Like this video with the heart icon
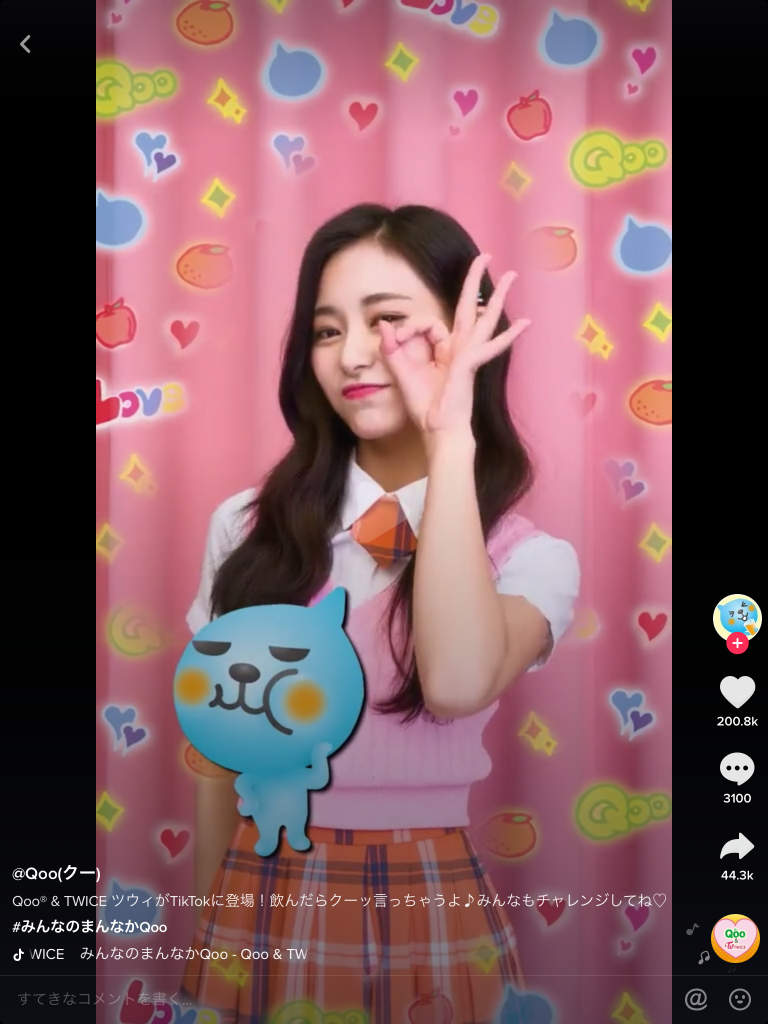The height and width of the screenshot is (1024, 768). pos(737,692)
